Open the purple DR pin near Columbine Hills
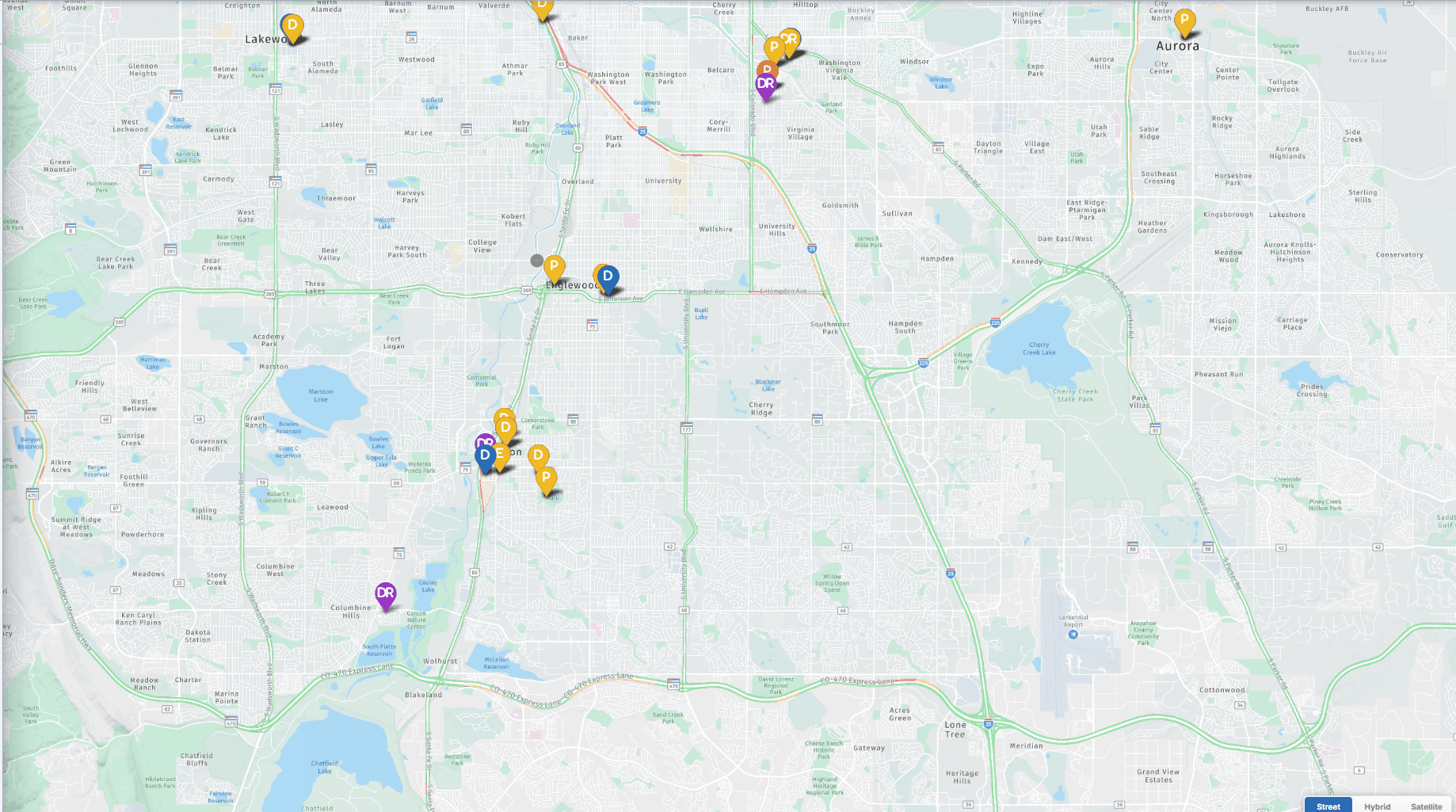The image size is (1456, 812). point(386,593)
